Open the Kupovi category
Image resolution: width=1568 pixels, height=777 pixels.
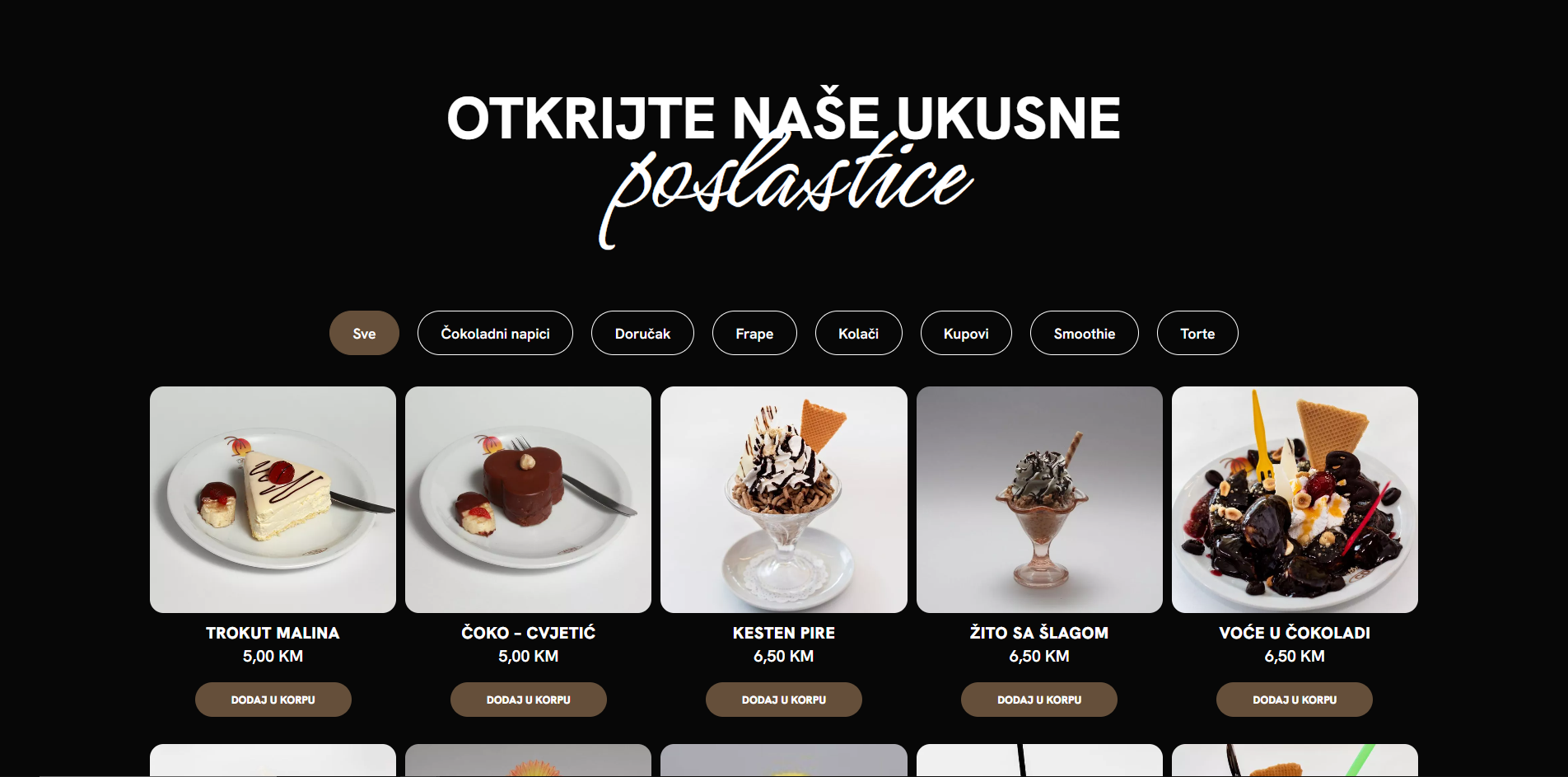(x=966, y=333)
